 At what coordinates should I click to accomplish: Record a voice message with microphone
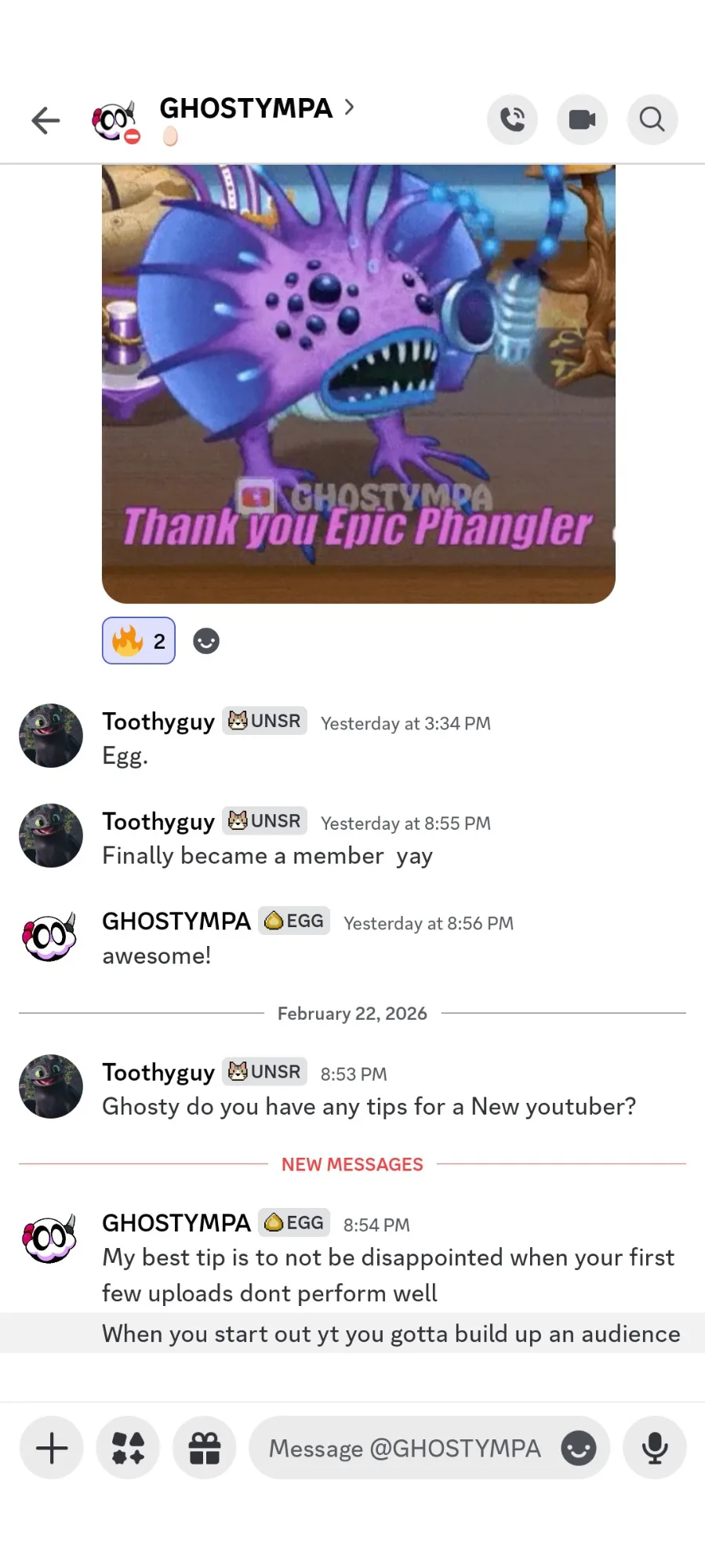pyautogui.click(x=654, y=1447)
